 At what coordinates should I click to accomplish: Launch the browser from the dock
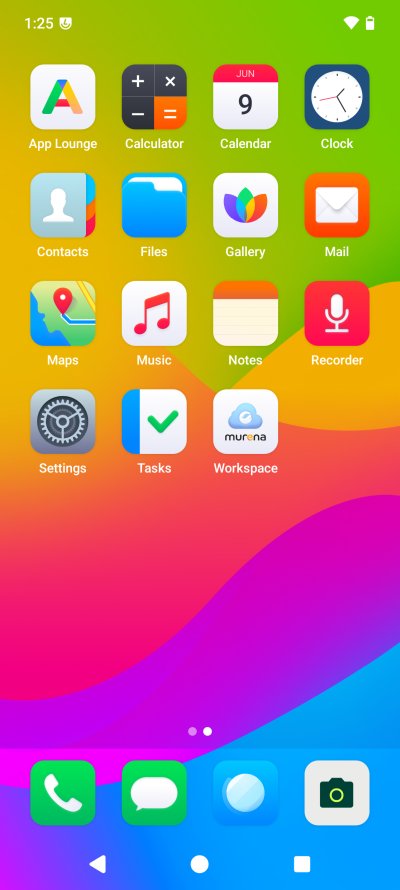pyautogui.click(x=245, y=793)
